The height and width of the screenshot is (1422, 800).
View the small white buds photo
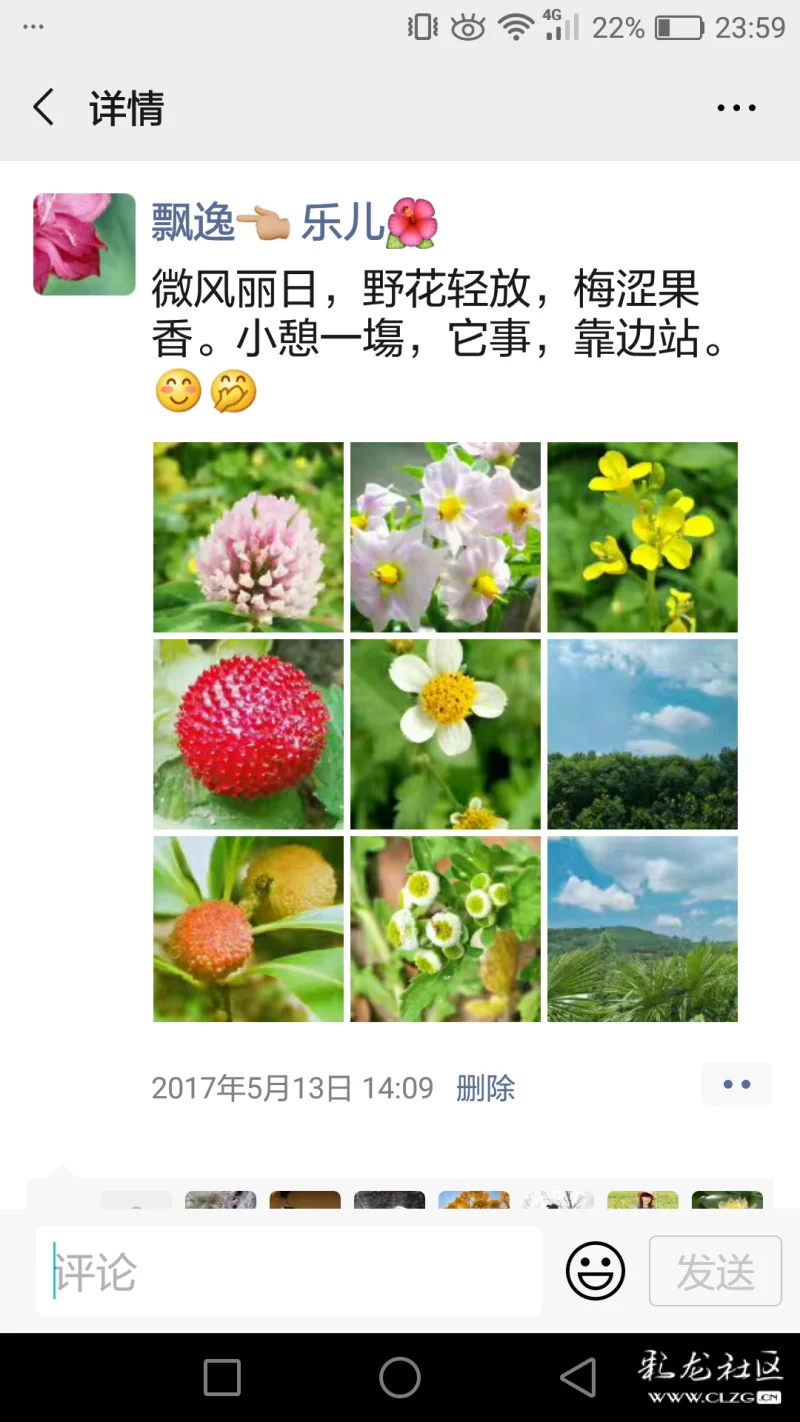point(445,929)
